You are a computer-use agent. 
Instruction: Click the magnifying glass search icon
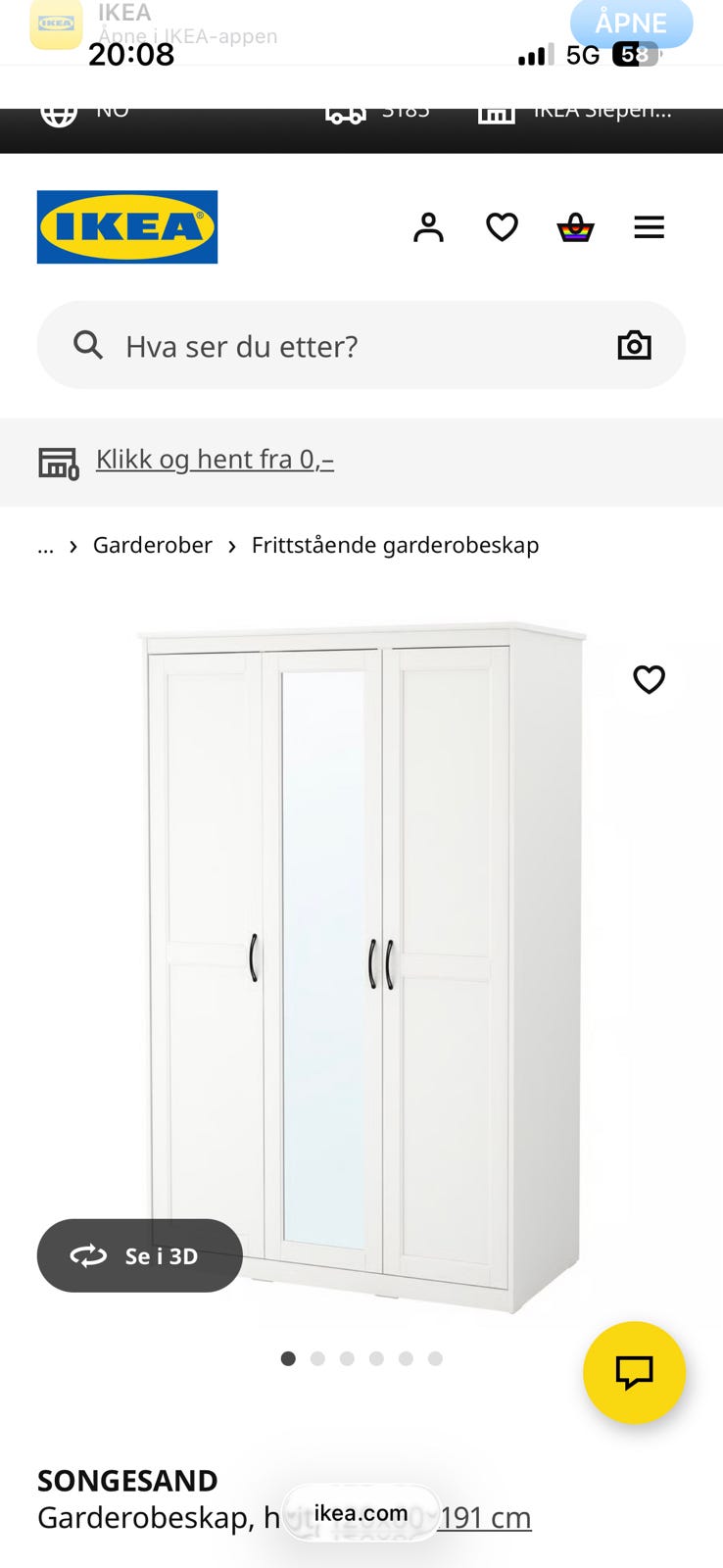pyautogui.click(x=88, y=345)
